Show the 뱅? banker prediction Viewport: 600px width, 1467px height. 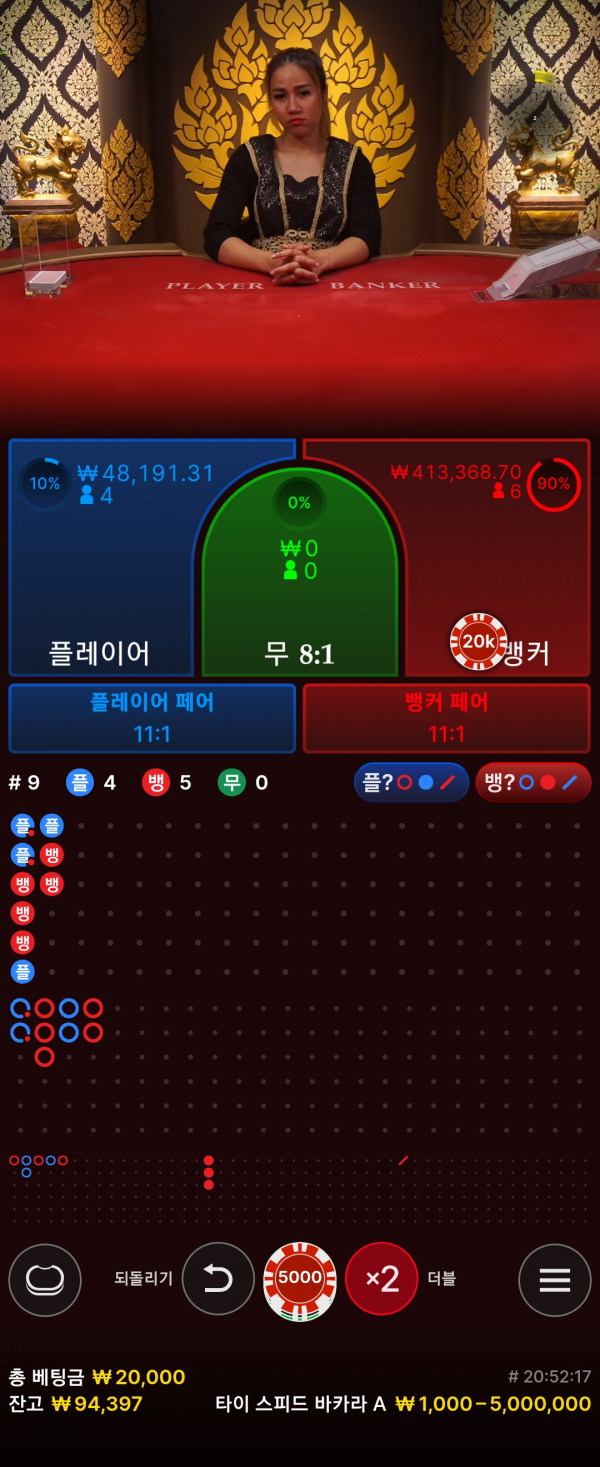tap(533, 782)
